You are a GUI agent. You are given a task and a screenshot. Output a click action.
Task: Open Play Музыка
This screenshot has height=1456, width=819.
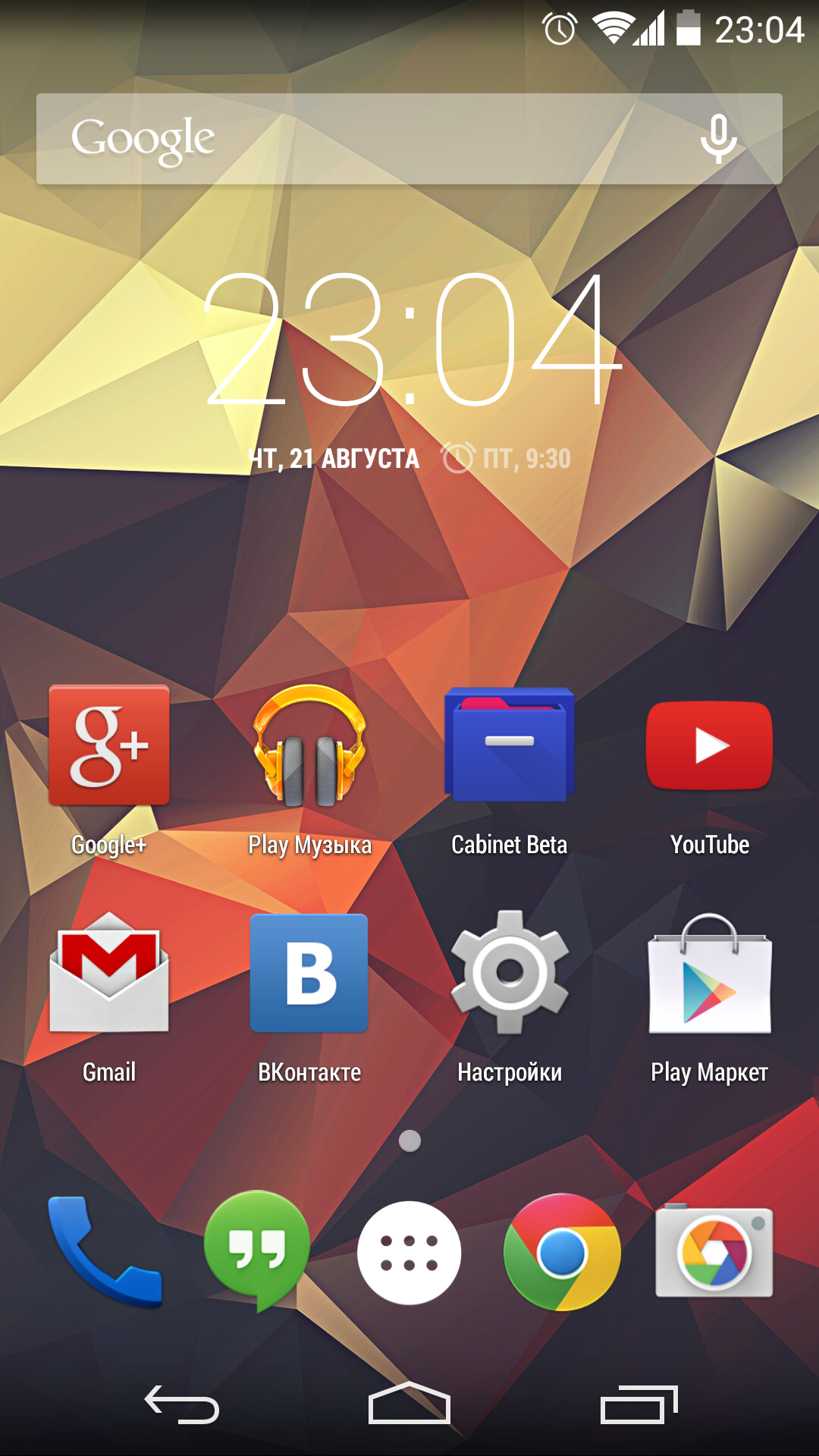[309, 746]
